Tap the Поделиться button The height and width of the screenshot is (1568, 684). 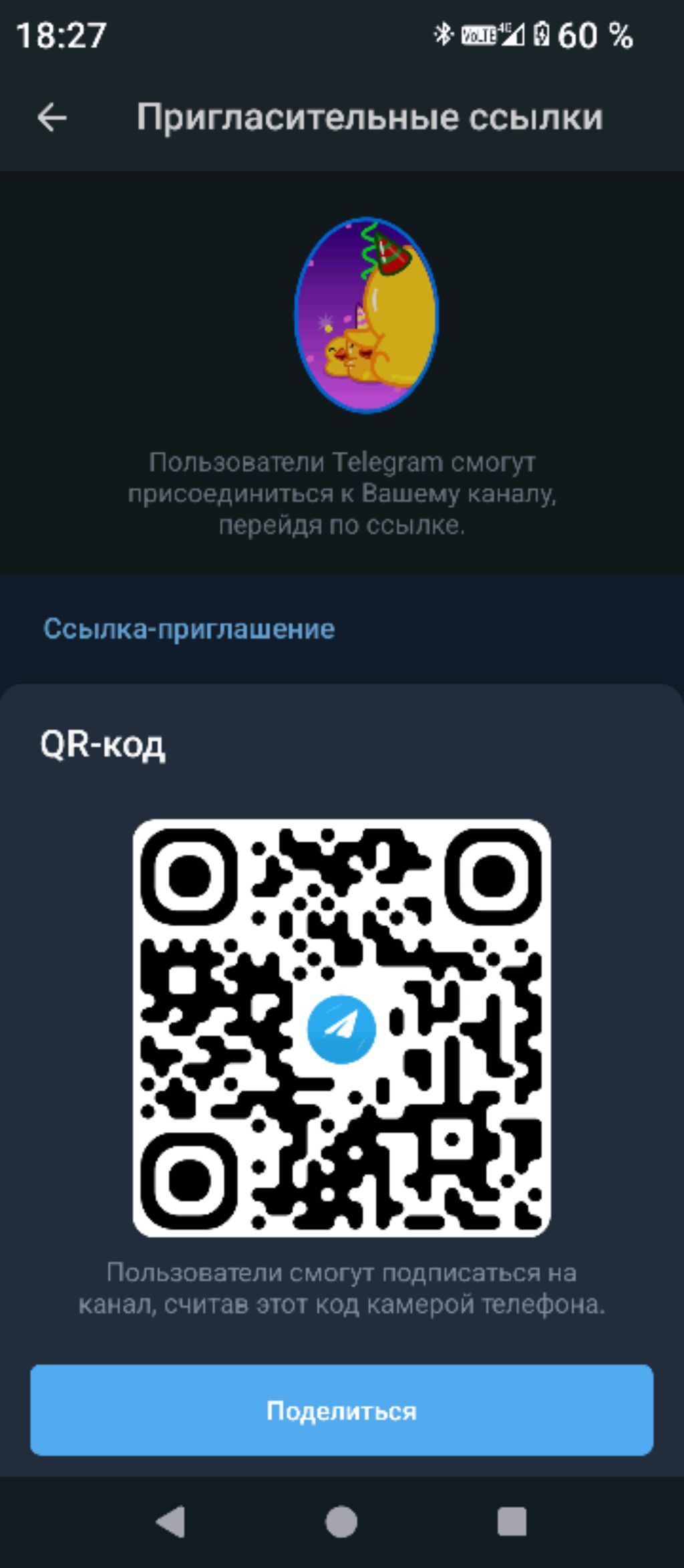tap(341, 1410)
